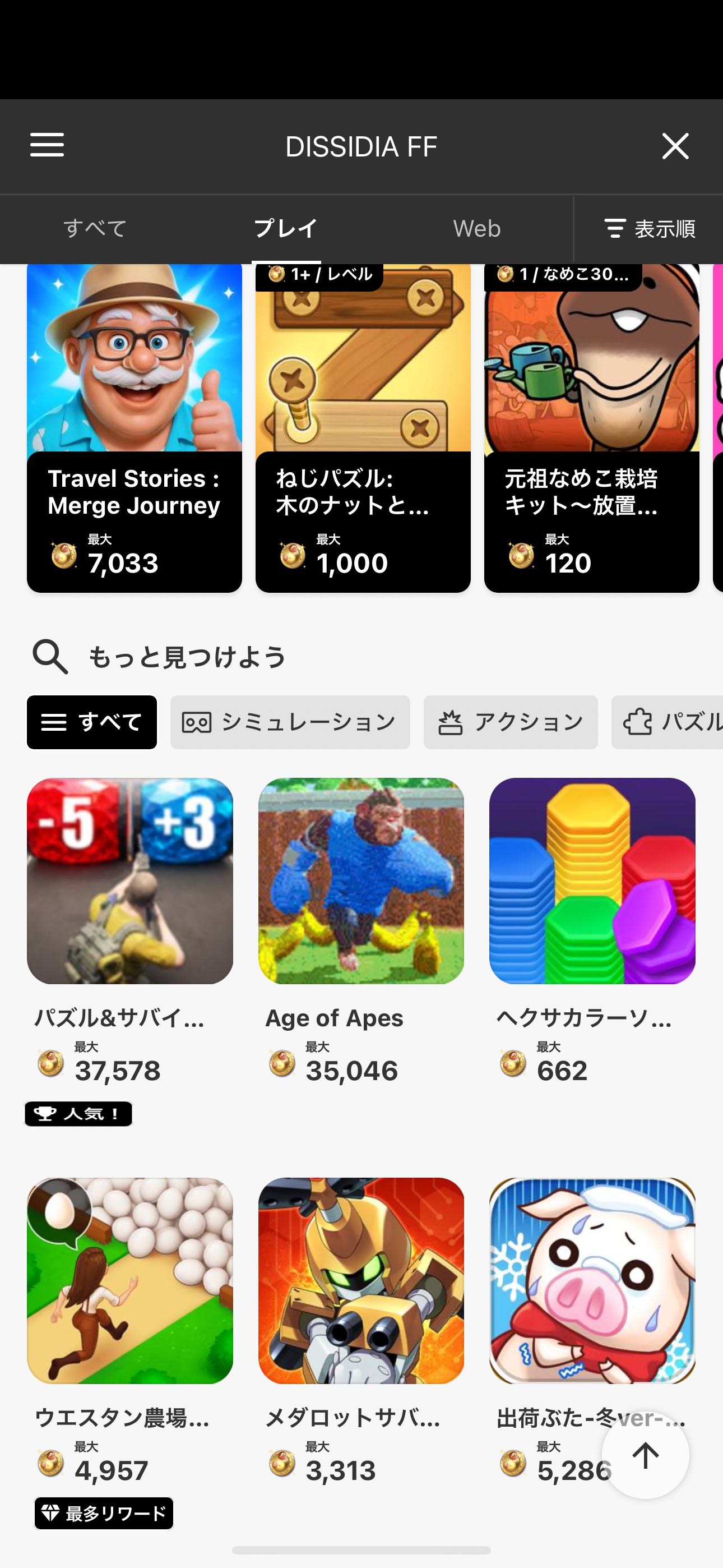The height and width of the screenshot is (1568, 723).
Task: Switch to the Web tab
Action: (476, 229)
